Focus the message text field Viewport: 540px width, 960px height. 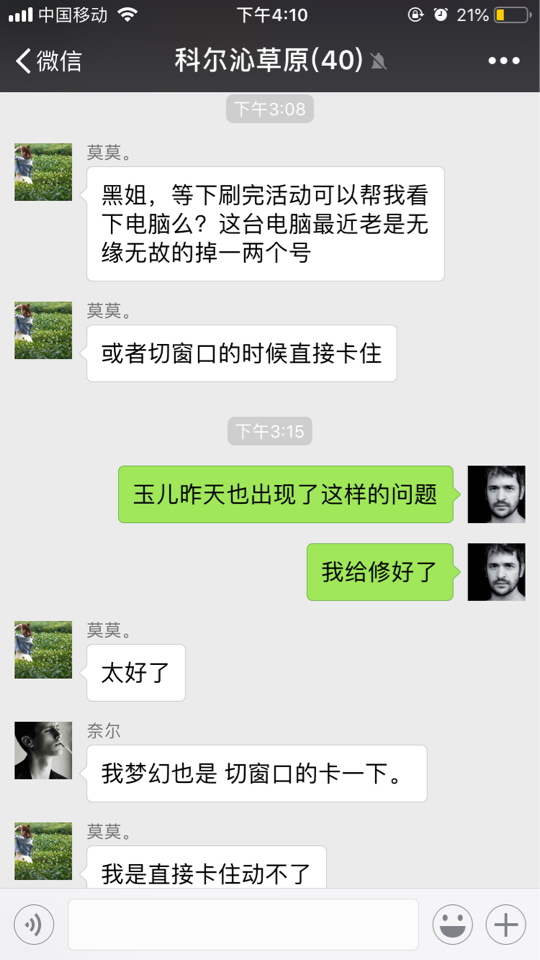tap(243, 924)
